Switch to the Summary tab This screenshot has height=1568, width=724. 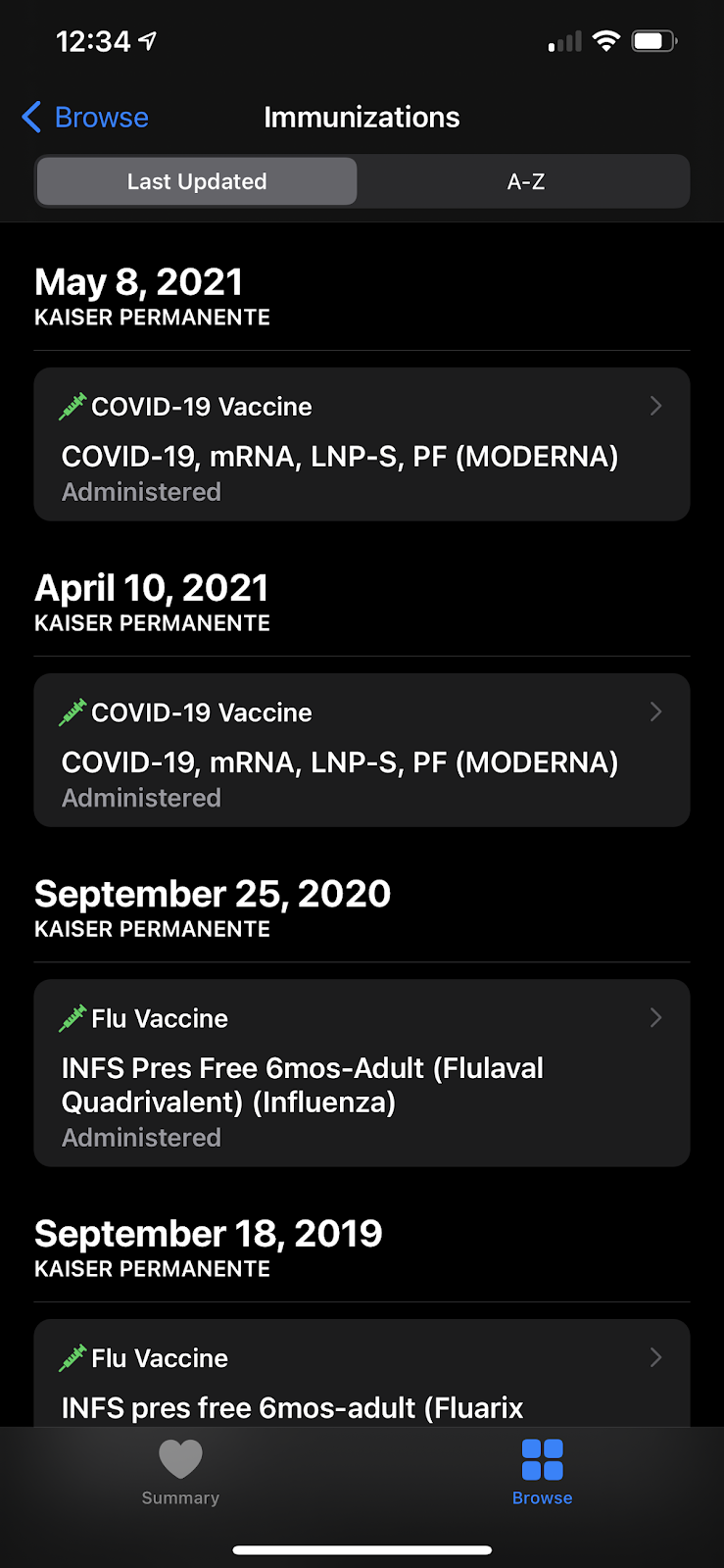click(x=180, y=1472)
